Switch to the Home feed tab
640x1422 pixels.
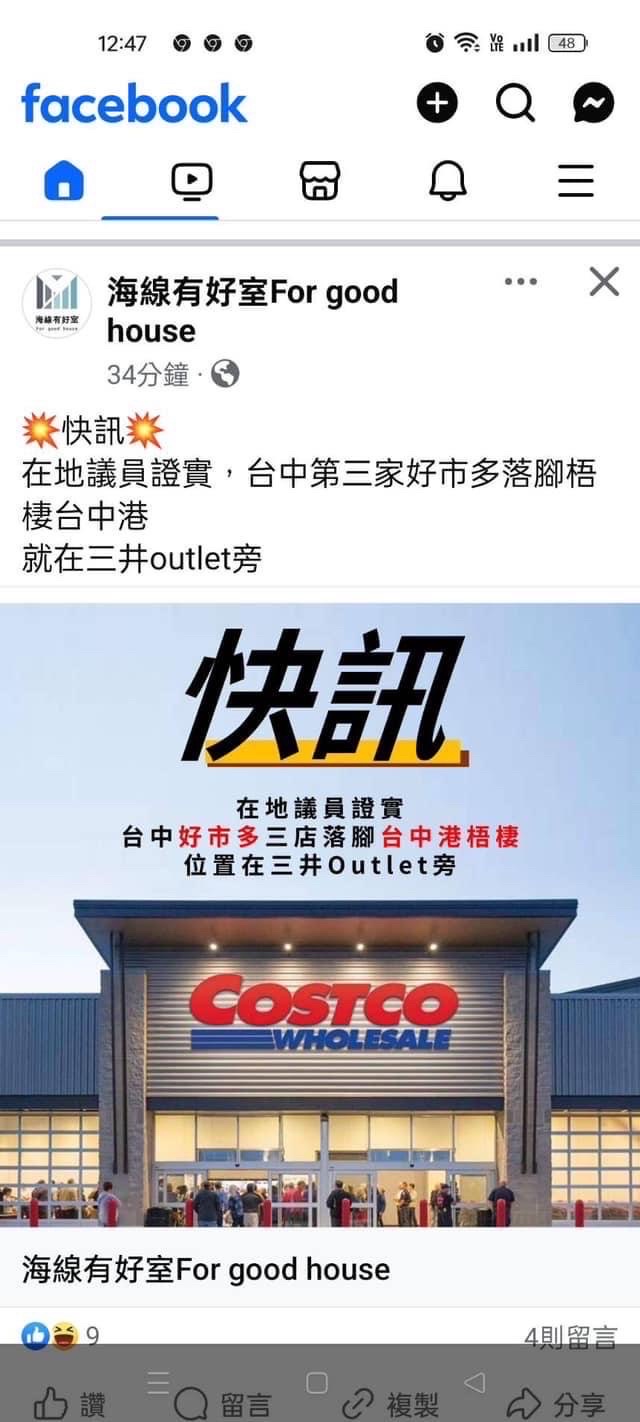pyautogui.click(x=64, y=182)
